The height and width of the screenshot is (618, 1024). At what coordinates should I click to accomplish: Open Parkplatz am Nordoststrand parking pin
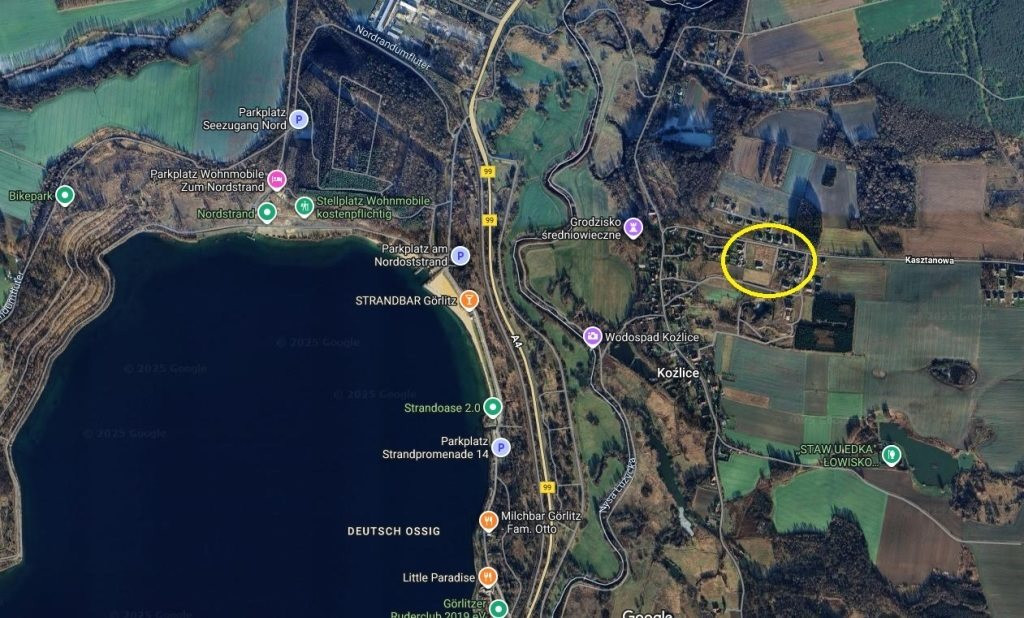(460, 256)
